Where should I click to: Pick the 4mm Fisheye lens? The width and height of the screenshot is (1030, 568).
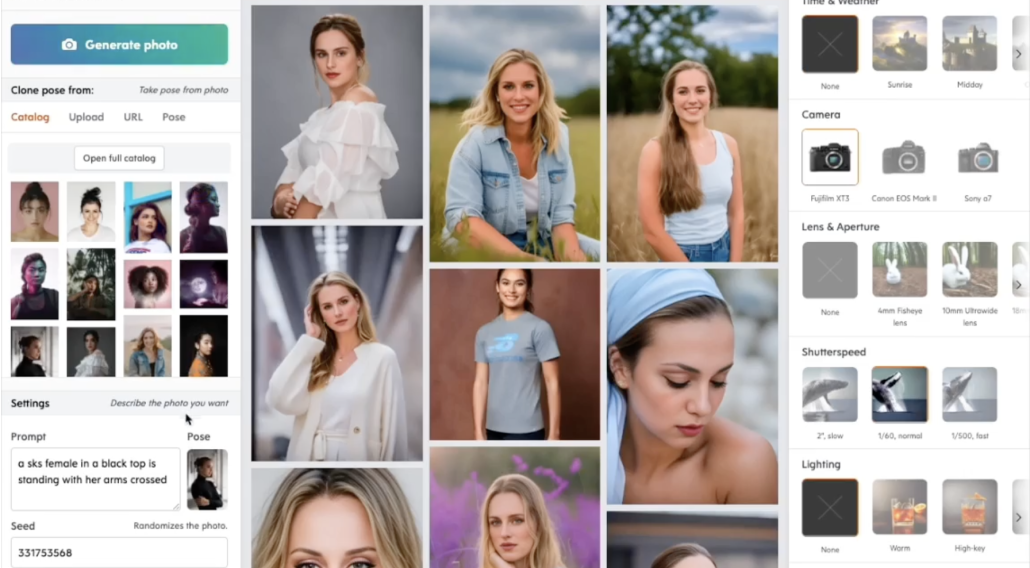pos(899,270)
